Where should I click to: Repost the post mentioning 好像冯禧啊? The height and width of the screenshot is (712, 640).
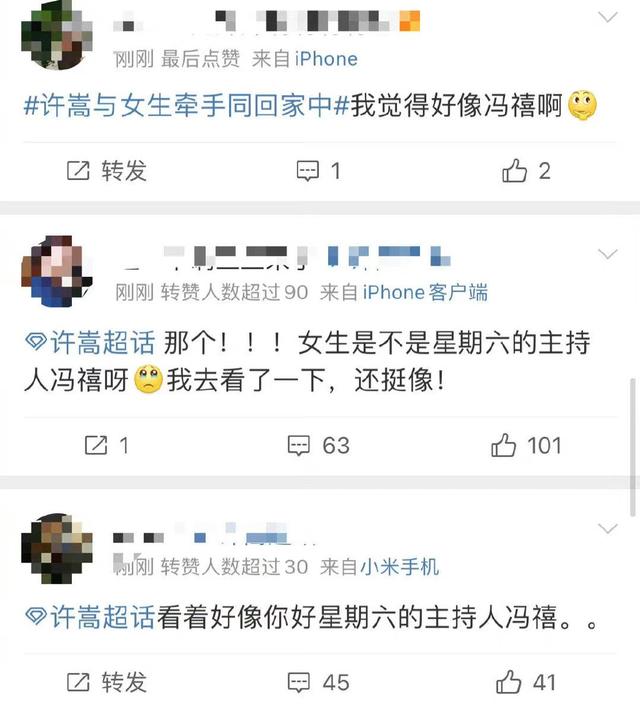click(x=107, y=171)
